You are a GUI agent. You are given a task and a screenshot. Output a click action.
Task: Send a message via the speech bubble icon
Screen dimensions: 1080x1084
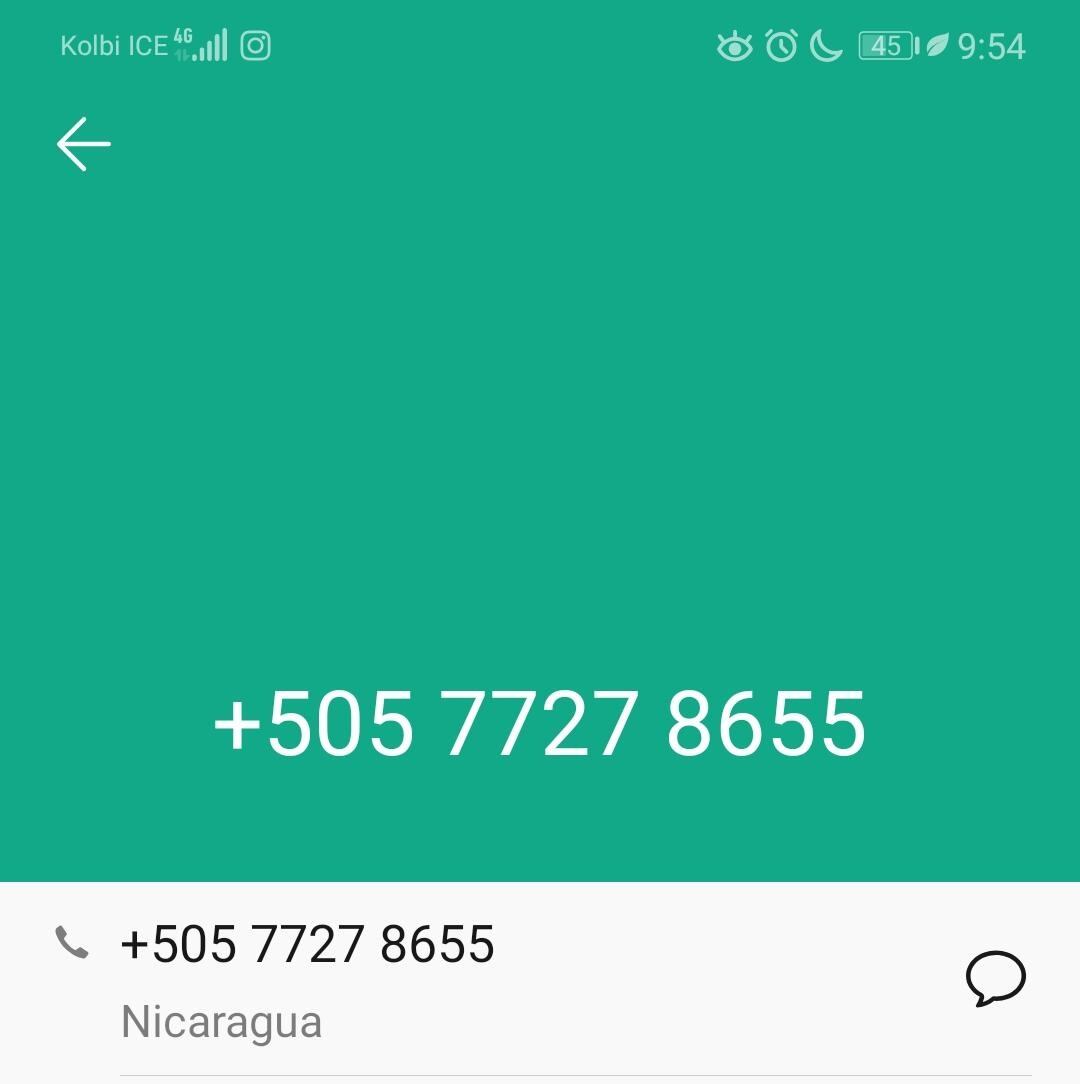[x=995, y=977]
